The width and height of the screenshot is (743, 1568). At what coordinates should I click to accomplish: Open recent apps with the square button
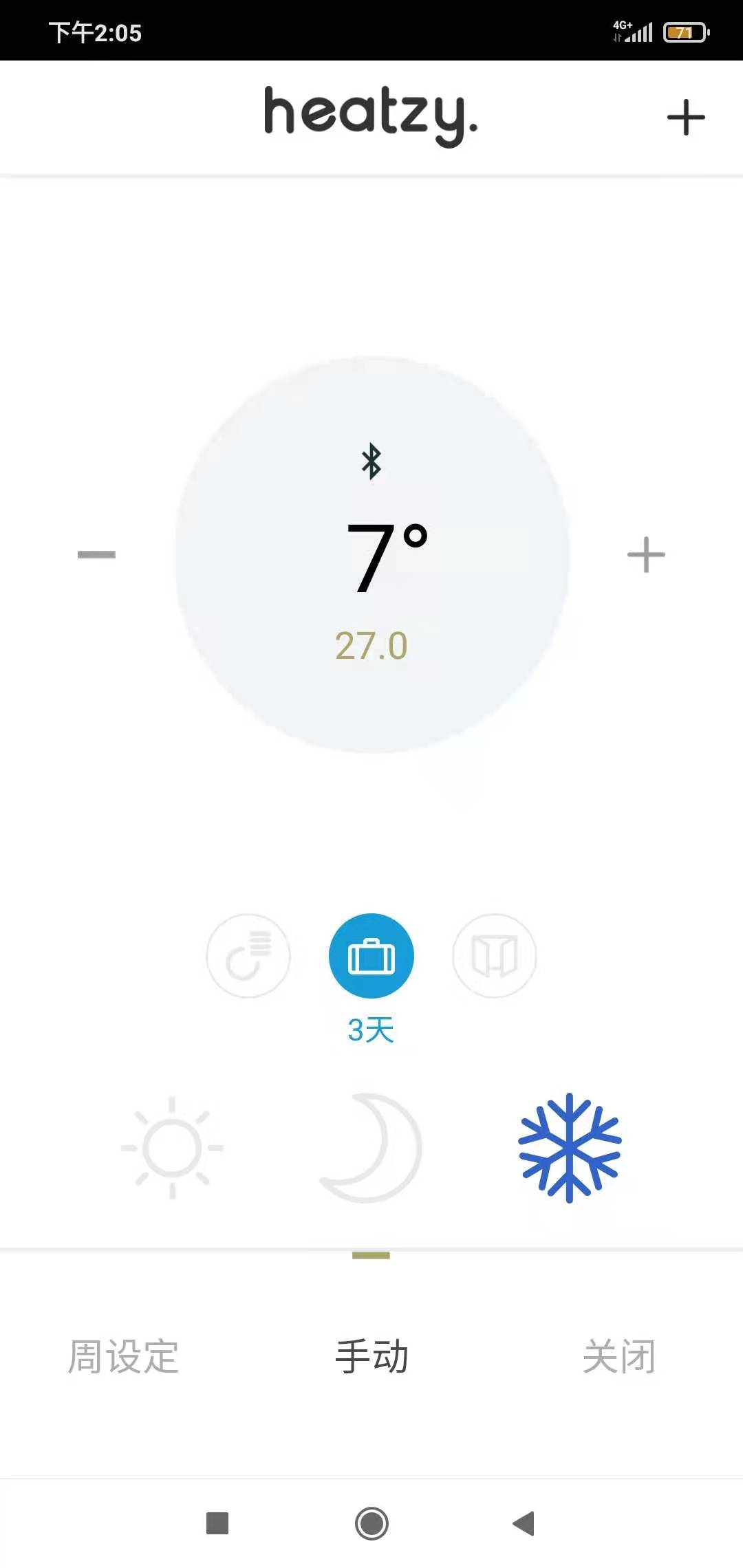click(x=217, y=1523)
